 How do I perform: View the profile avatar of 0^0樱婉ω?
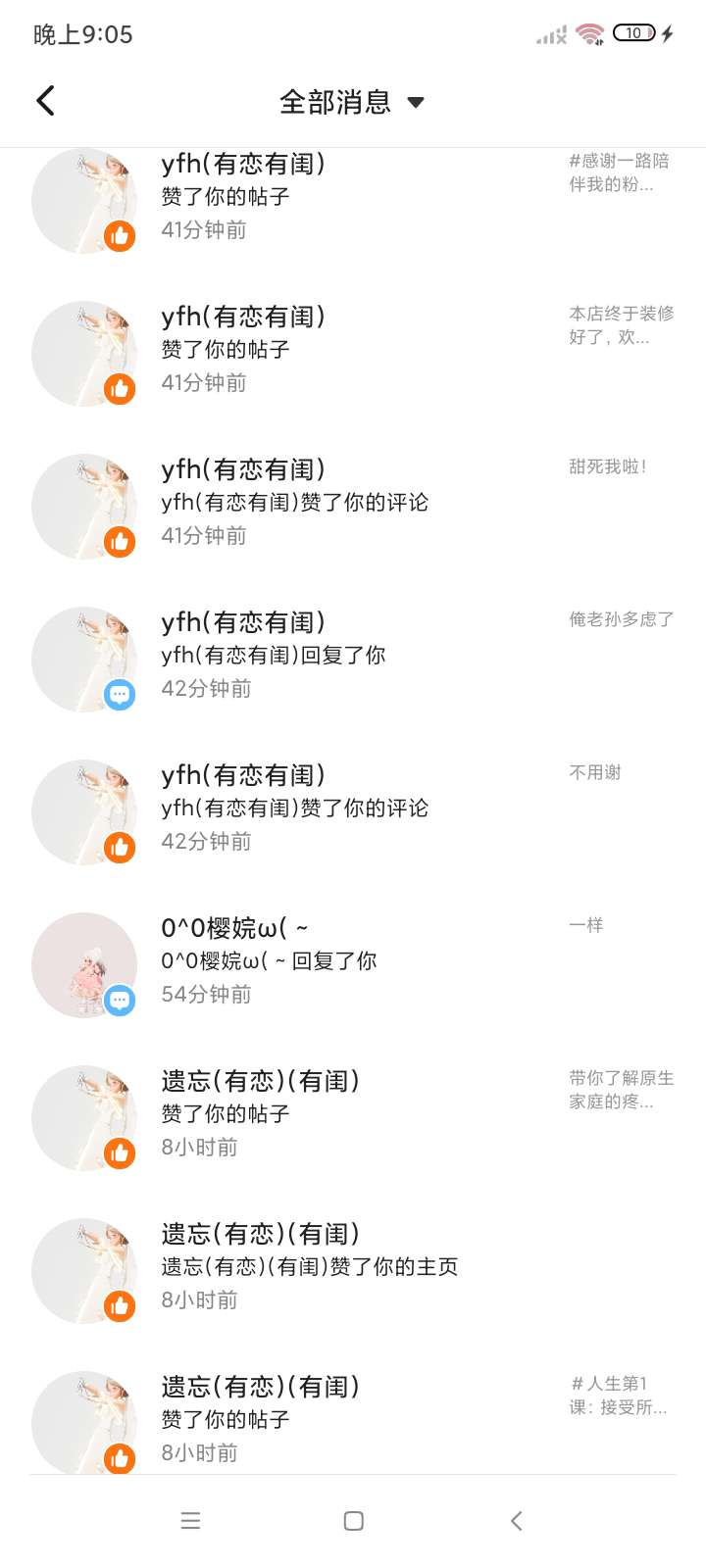pos(84,965)
